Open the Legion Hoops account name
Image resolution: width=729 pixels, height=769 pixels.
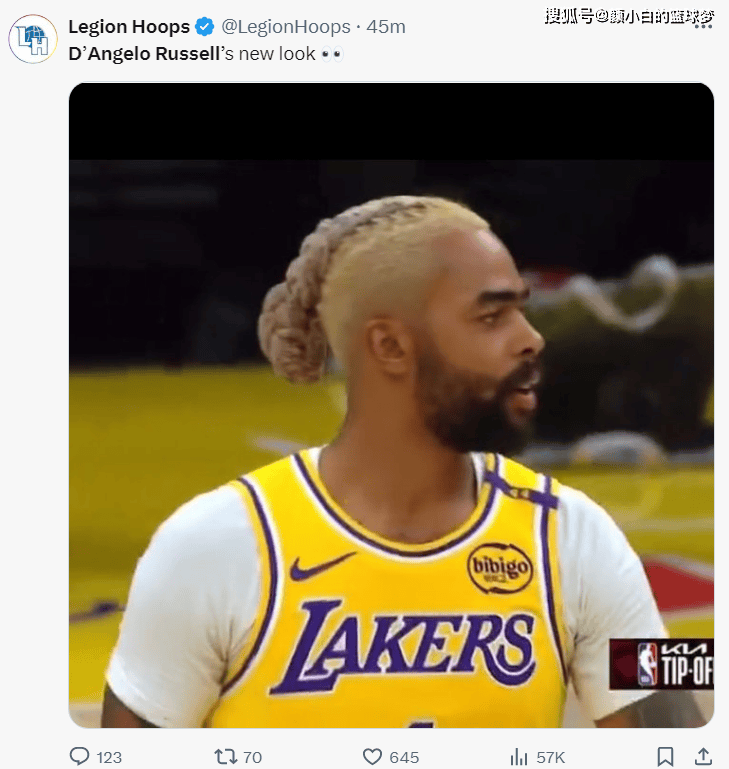(x=129, y=26)
